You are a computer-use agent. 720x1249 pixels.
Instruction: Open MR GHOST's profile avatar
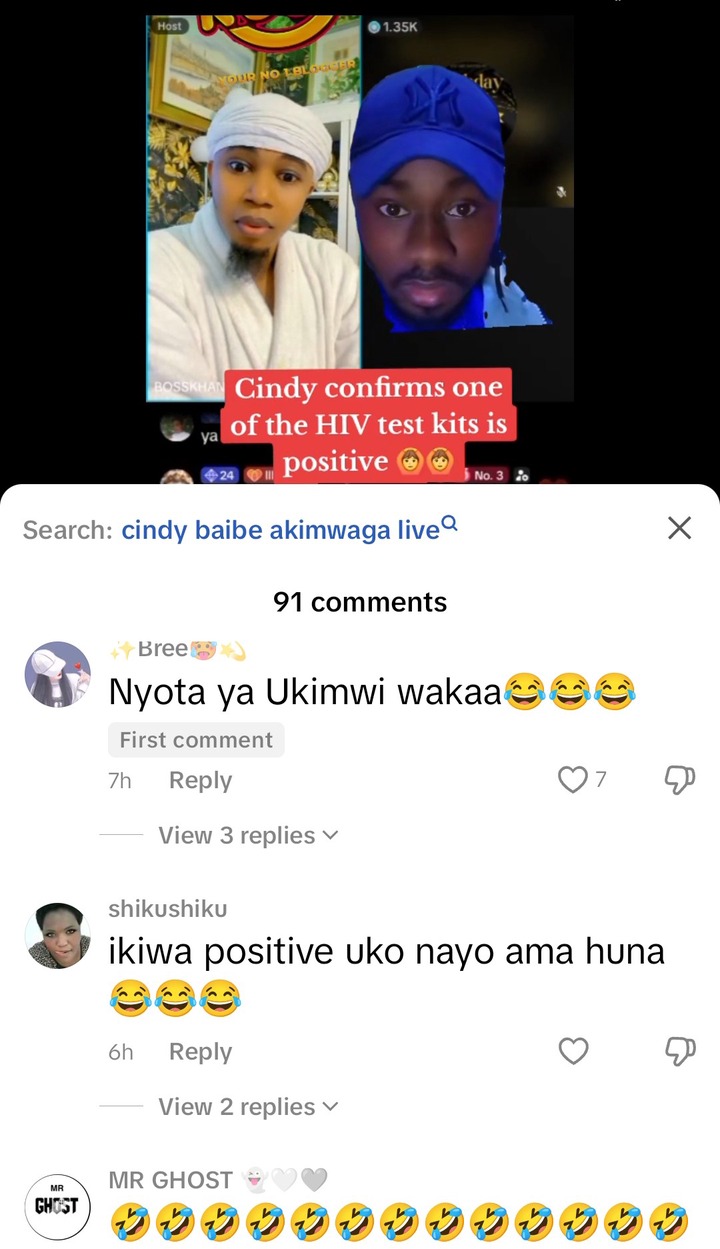click(57, 1205)
